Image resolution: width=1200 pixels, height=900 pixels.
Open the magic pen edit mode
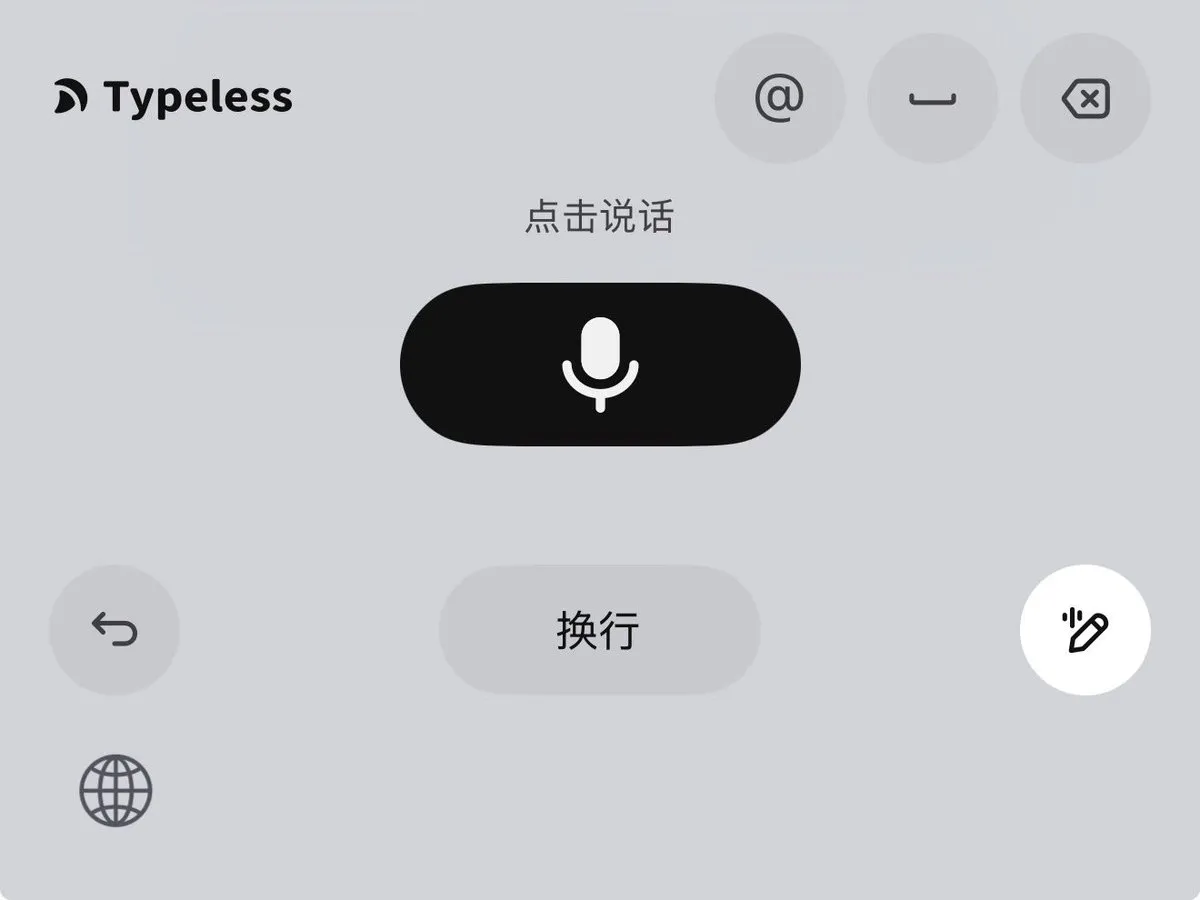1085,630
